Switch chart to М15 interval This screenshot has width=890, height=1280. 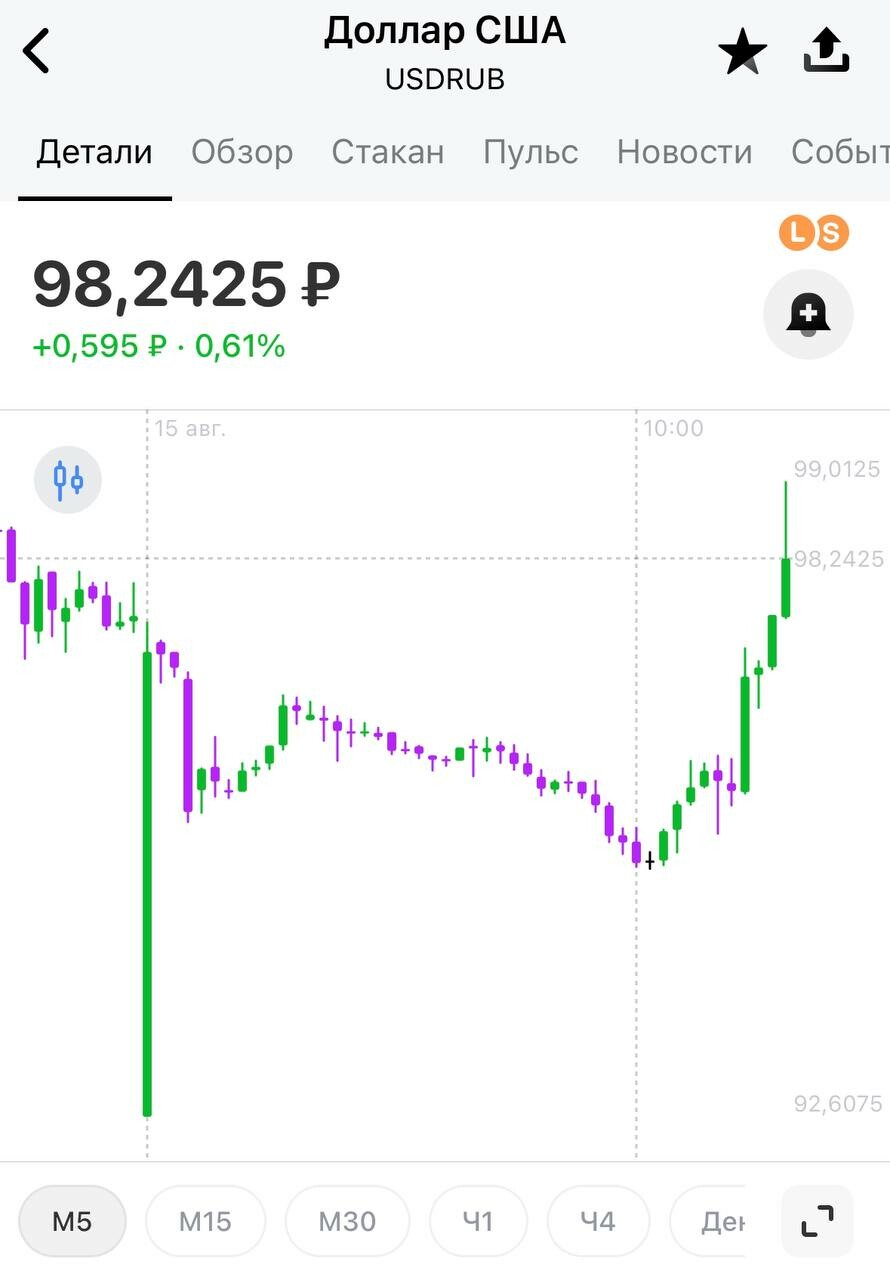tap(205, 1221)
